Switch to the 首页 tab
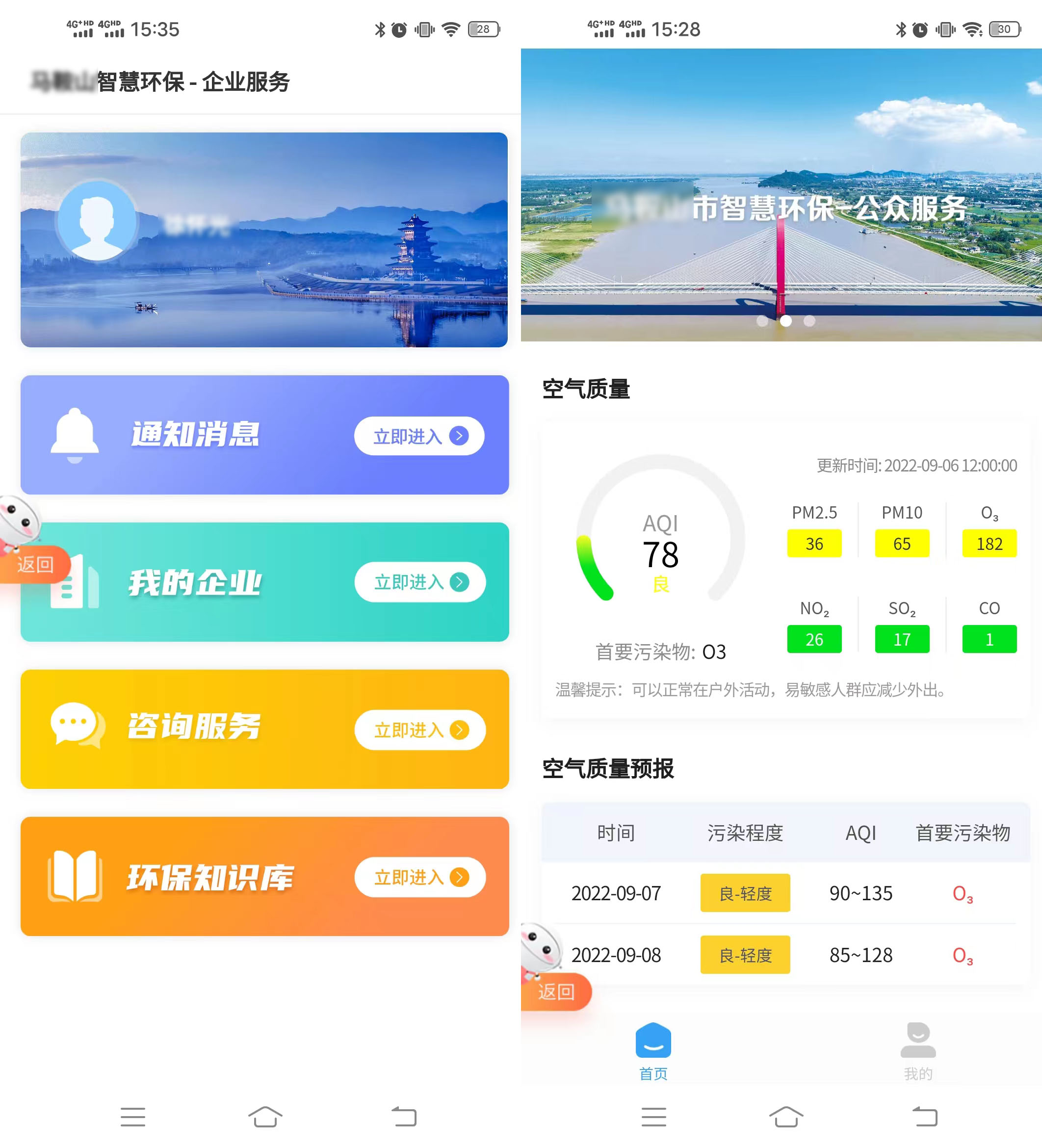Screen dimensions: 1042x1148 click(x=652, y=1051)
